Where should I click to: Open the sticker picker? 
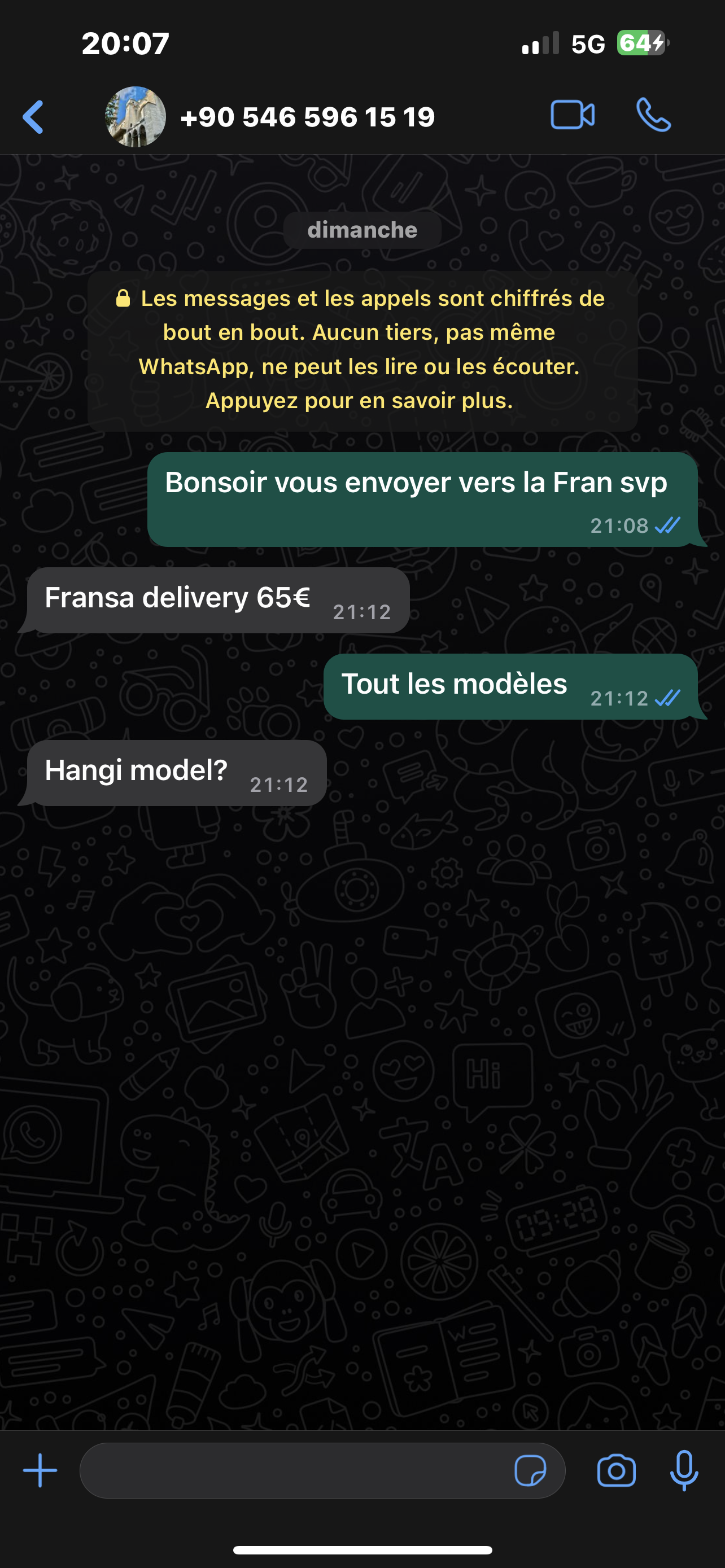(530, 1470)
